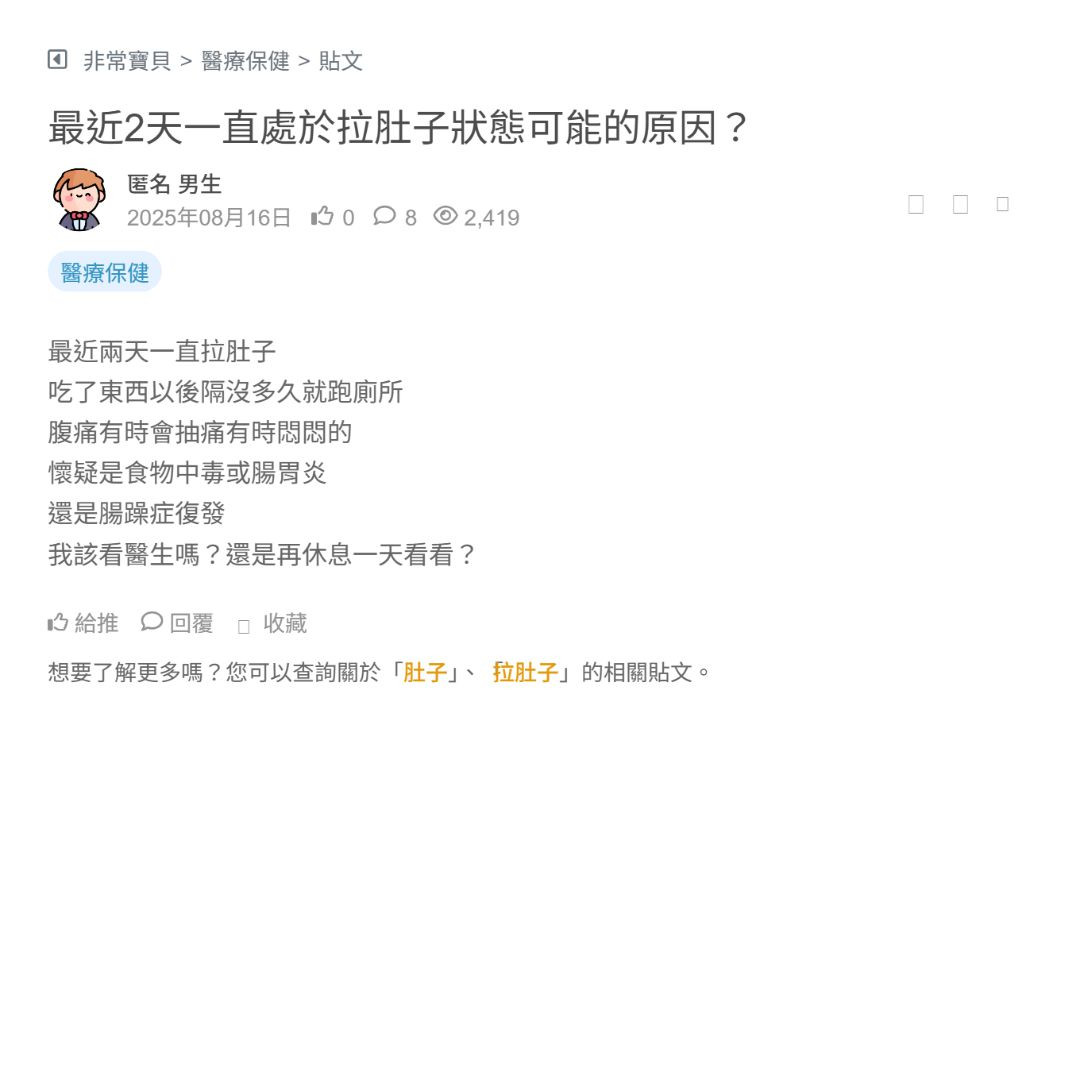1080x1080 pixels.
Task: Give the post a 給推 thumbs up
Action: 83,623
